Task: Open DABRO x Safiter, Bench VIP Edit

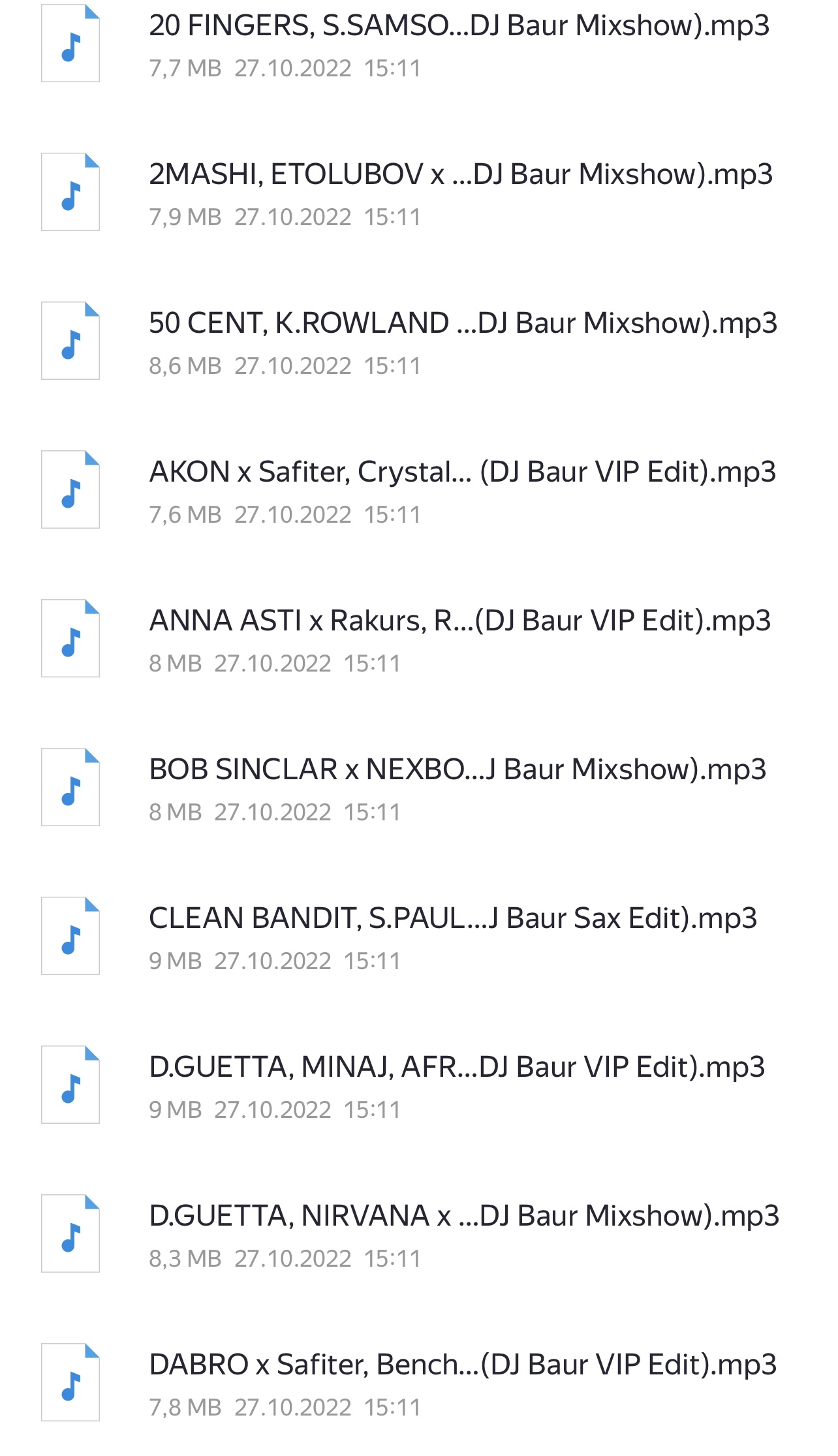Action: coord(462,1366)
